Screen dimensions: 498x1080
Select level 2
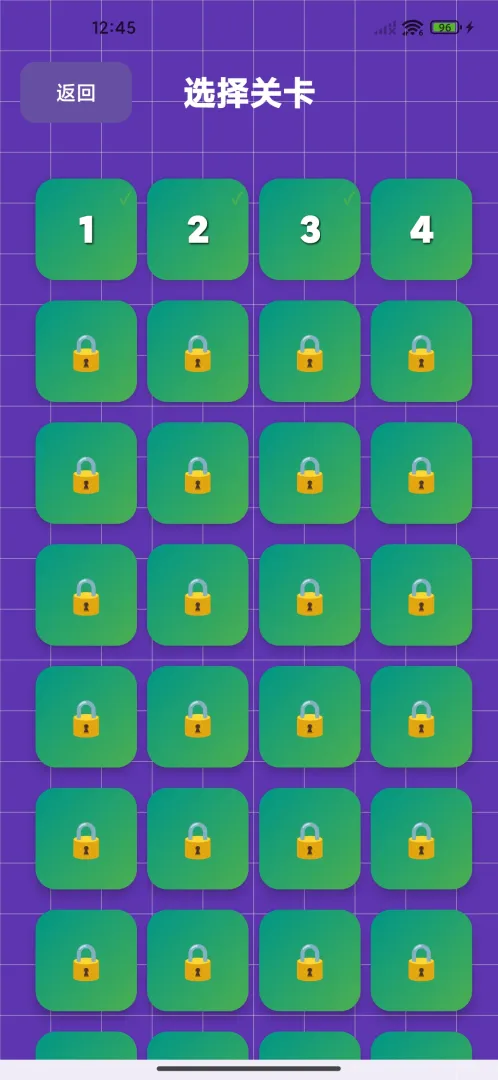[198, 229]
